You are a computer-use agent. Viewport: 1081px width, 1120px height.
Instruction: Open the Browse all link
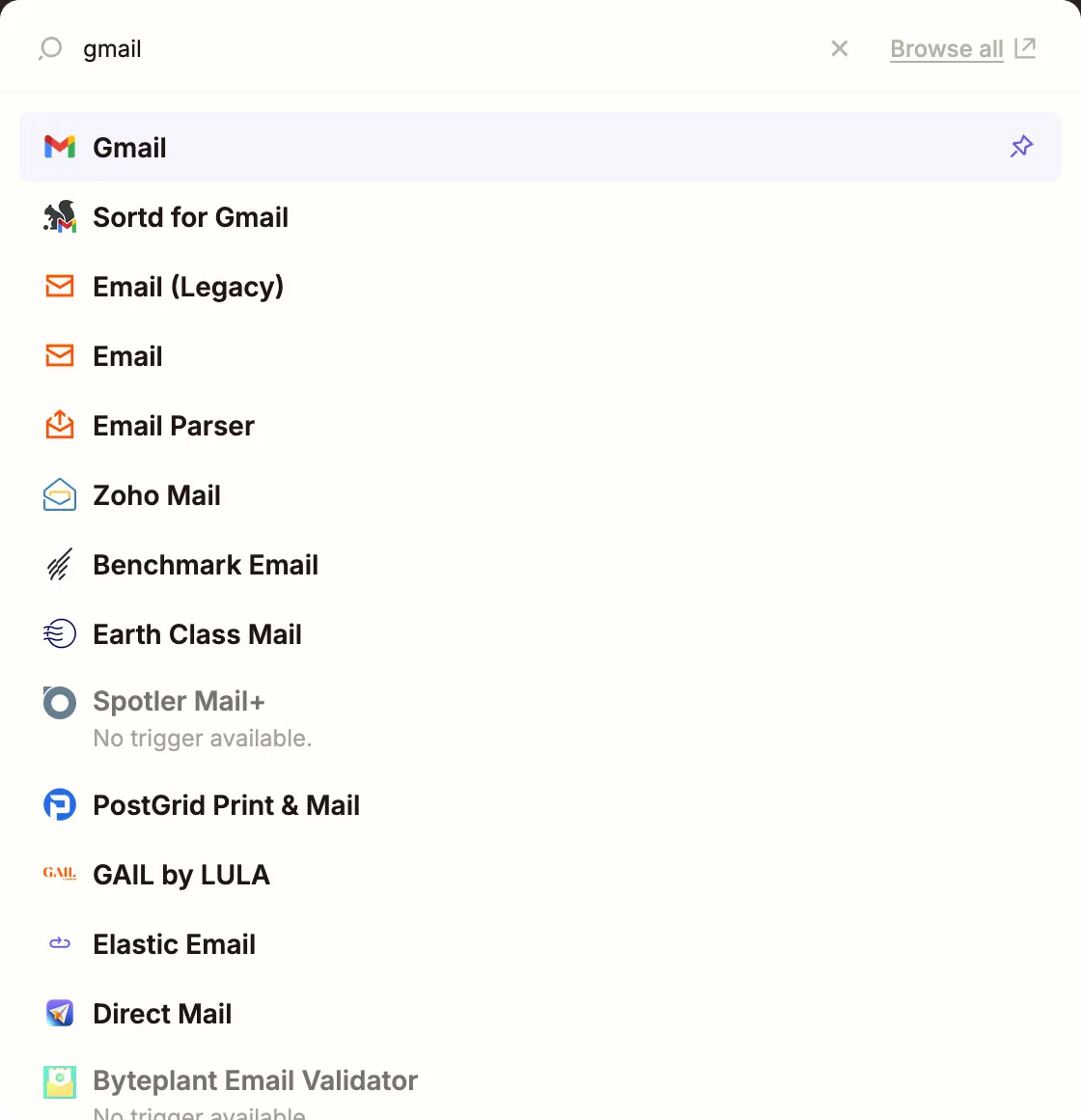pos(946,48)
